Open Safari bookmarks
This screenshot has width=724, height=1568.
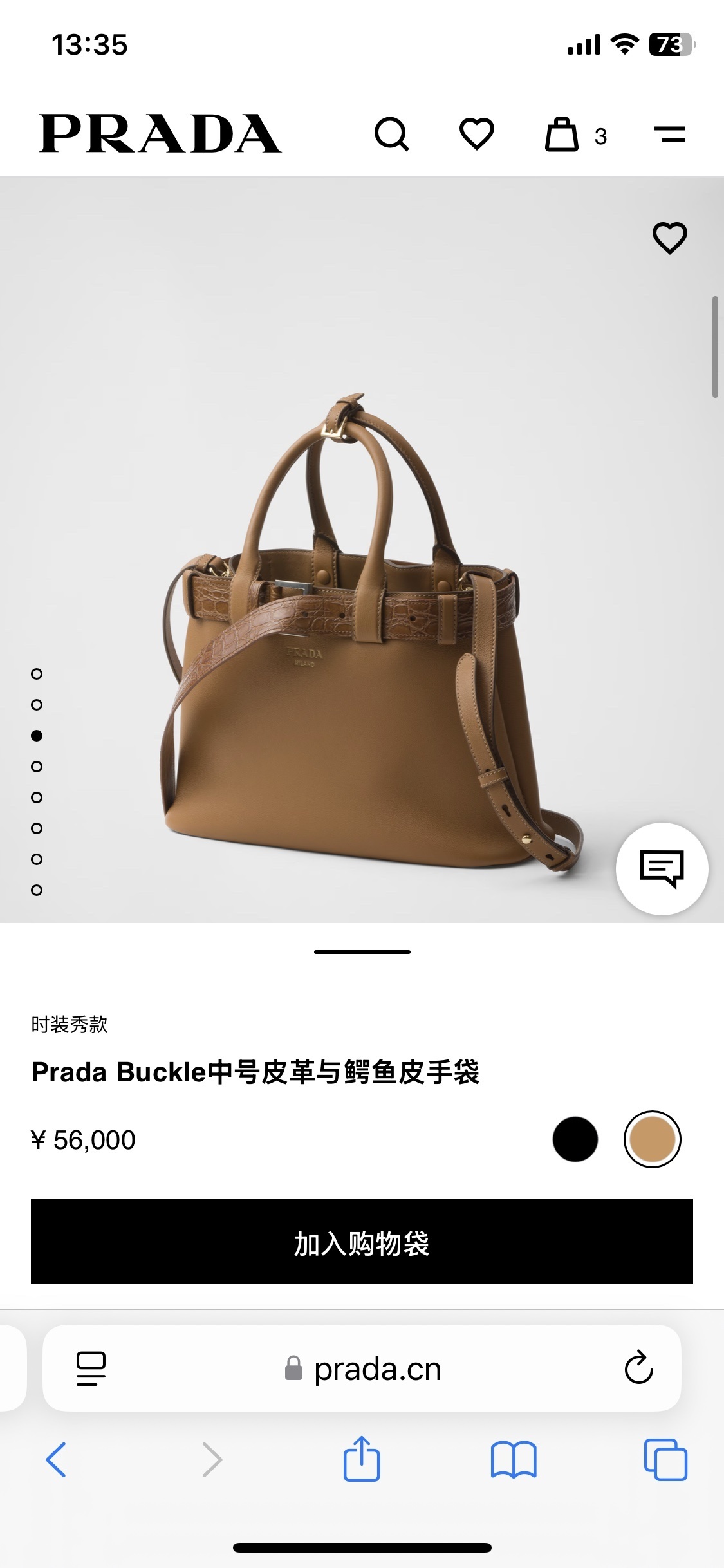(x=513, y=1460)
